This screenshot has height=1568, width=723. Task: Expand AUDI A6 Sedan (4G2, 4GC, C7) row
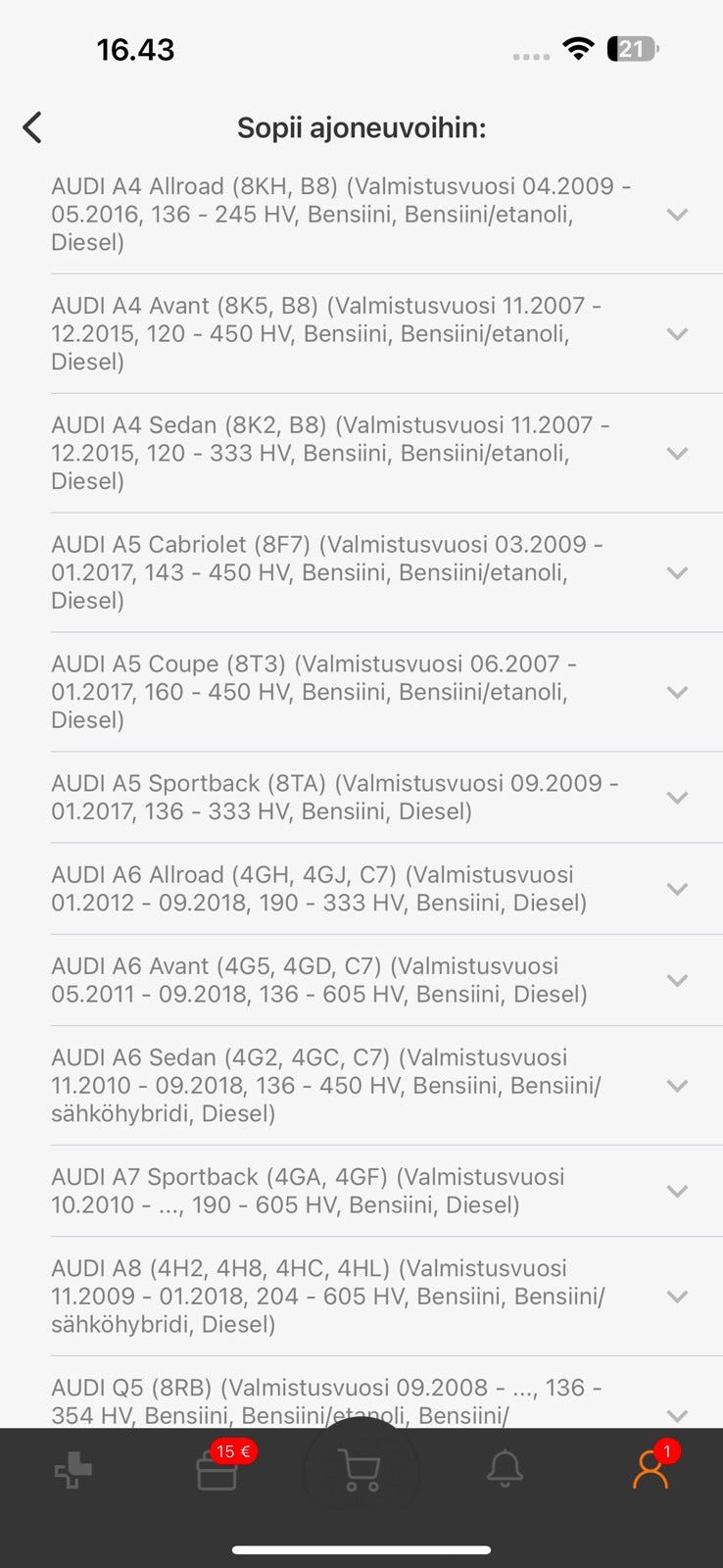[677, 1086]
